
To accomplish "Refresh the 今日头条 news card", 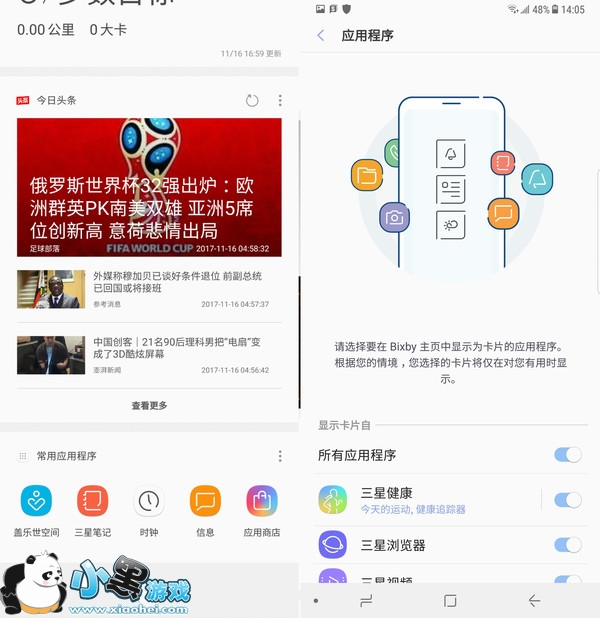I will click(252, 101).
